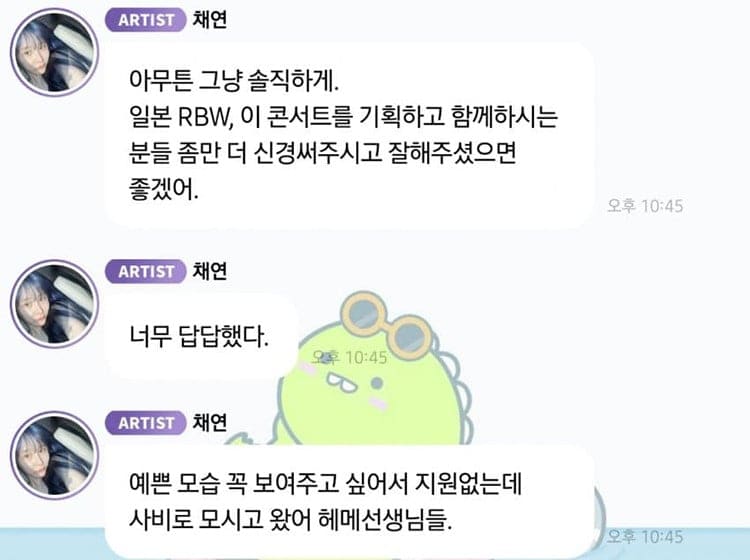The image size is (750, 560).
Task: View 채연's profile photo beside the '예쁜 모습' message
Action: [x=53, y=455]
